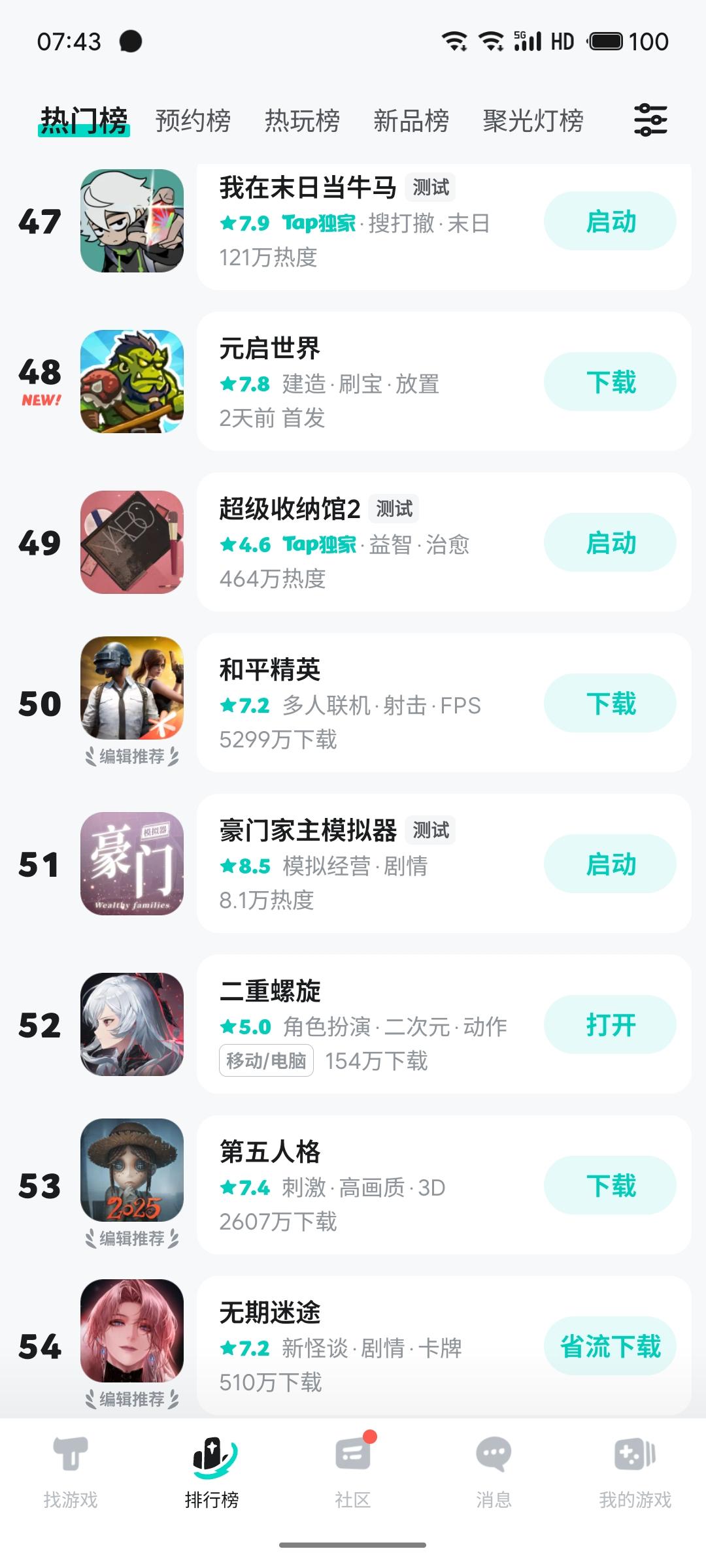This screenshot has width=706, height=1568.
Task: Launch 豪门家主模拟器 with 启动 button
Action: [610, 864]
